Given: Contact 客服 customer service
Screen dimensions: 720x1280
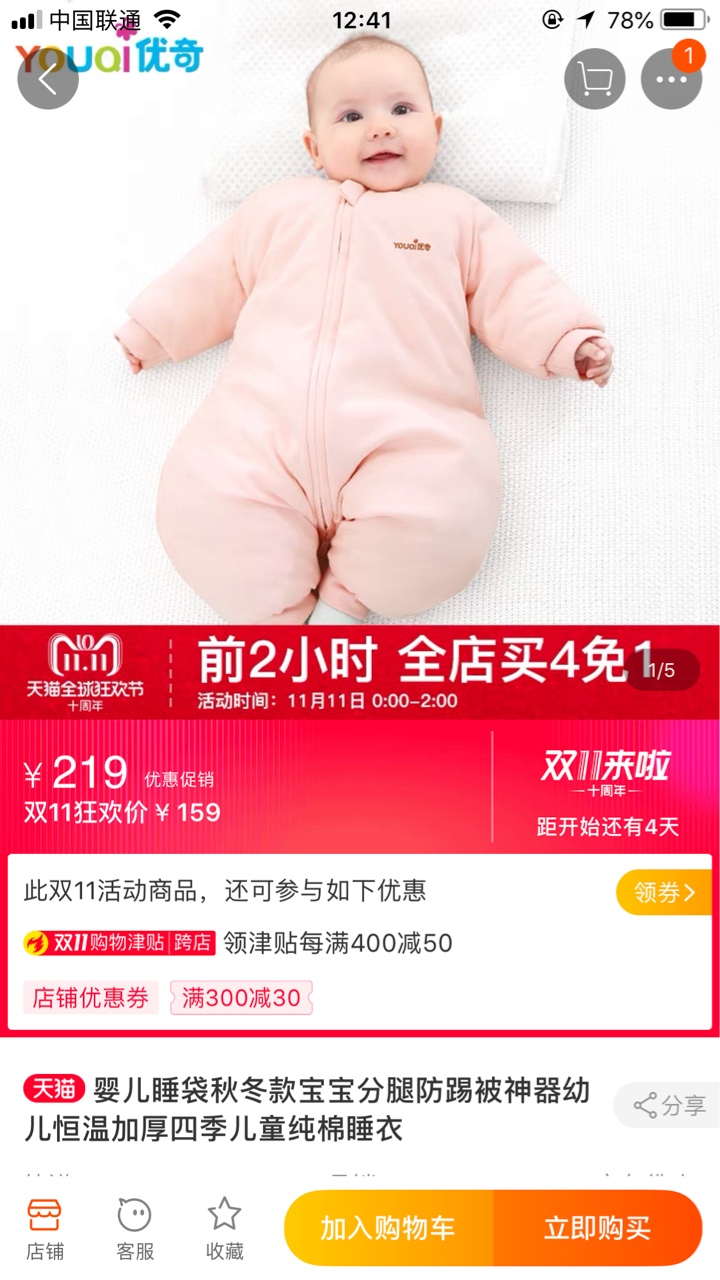Looking at the screenshot, I should tap(135, 1228).
